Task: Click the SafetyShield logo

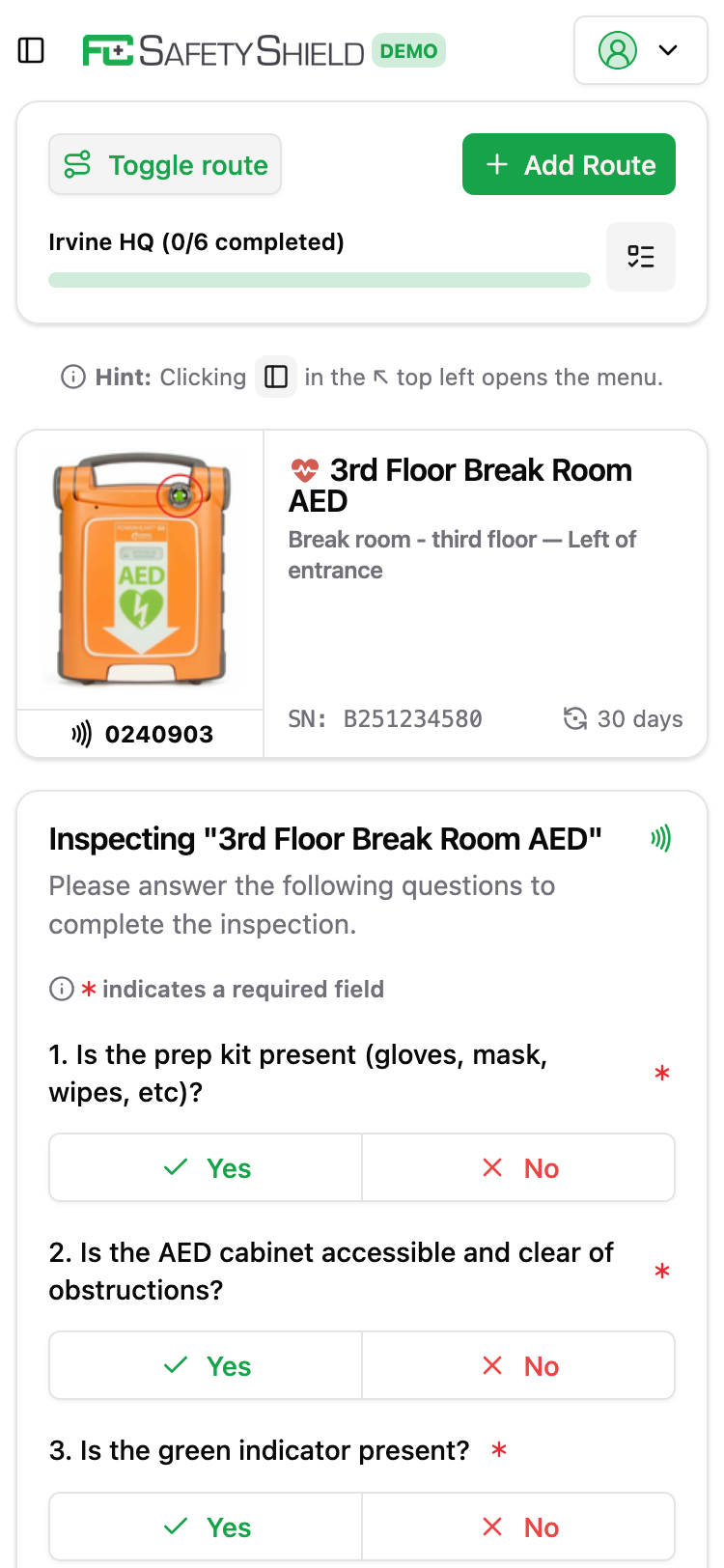Action: (x=222, y=50)
